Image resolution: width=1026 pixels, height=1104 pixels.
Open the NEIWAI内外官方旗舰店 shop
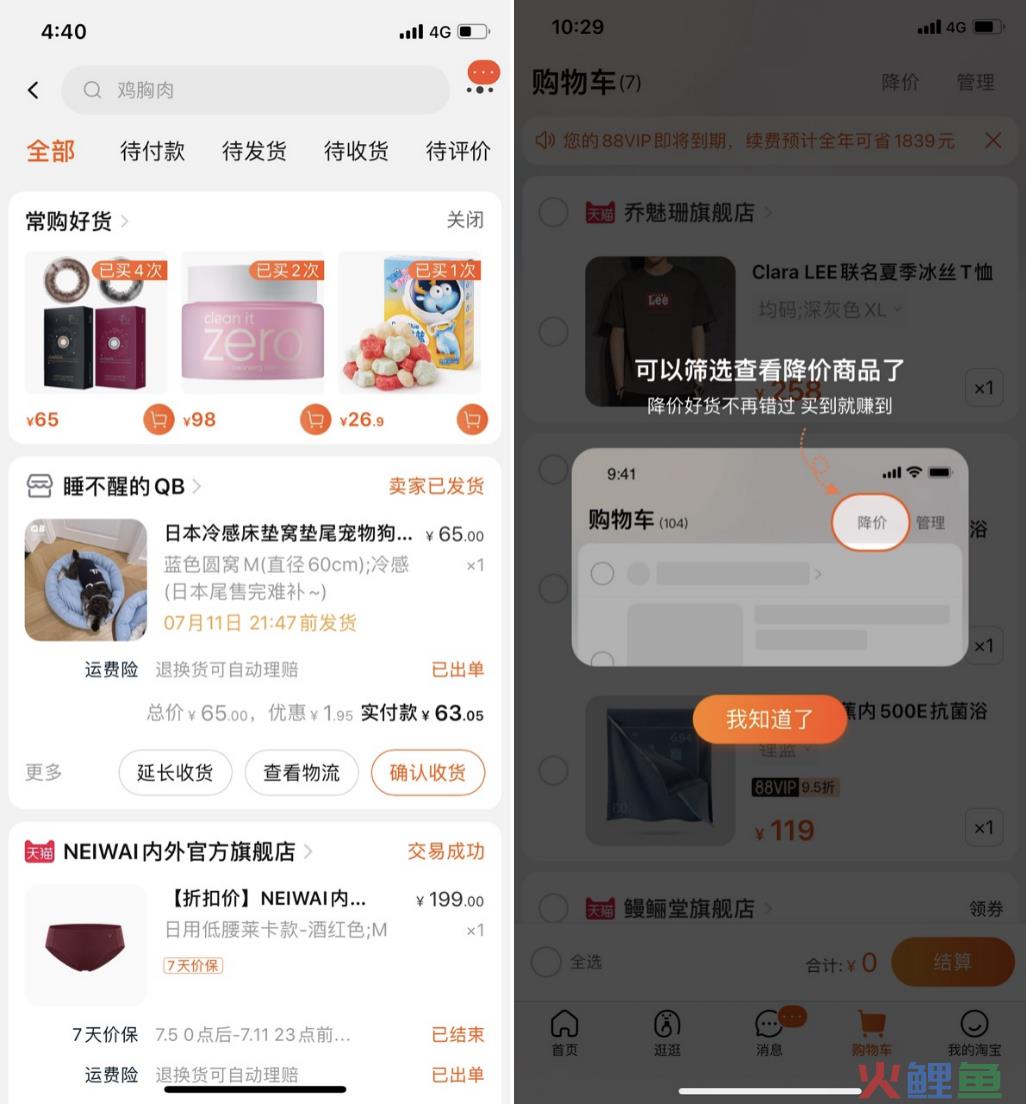[x=178, y=852]
